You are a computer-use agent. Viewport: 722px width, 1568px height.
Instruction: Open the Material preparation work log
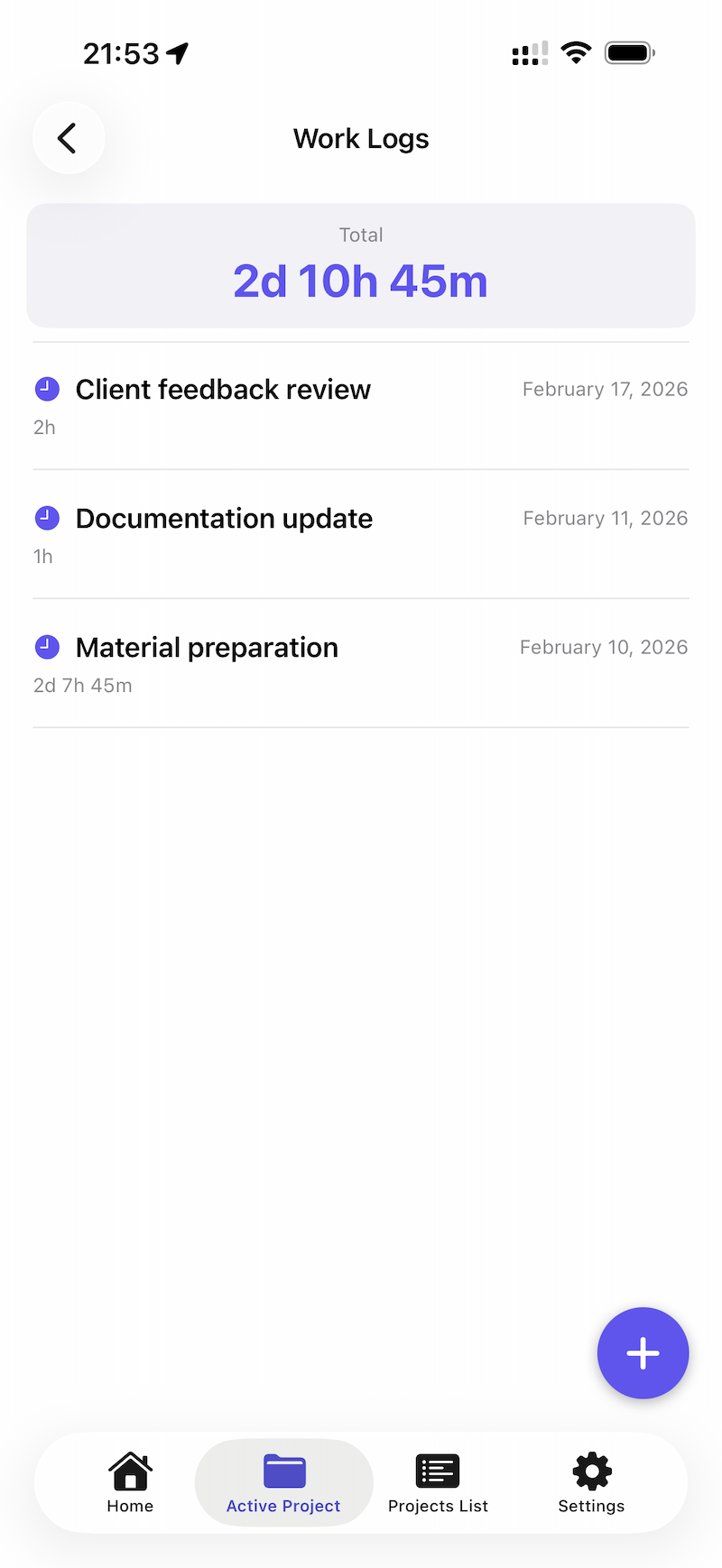coord(207,647)
